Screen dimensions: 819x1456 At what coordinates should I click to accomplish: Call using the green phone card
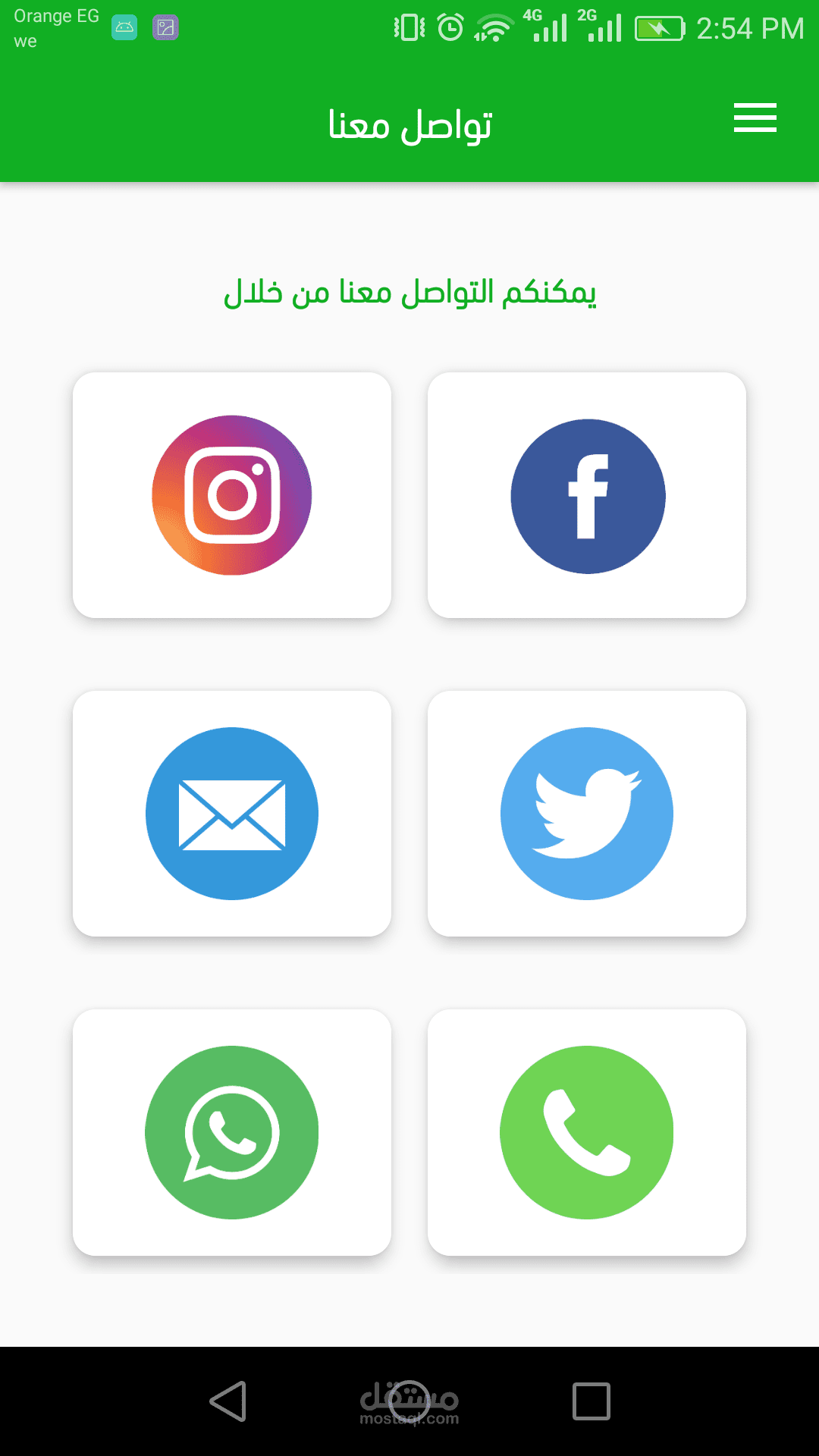point(587,1132)
